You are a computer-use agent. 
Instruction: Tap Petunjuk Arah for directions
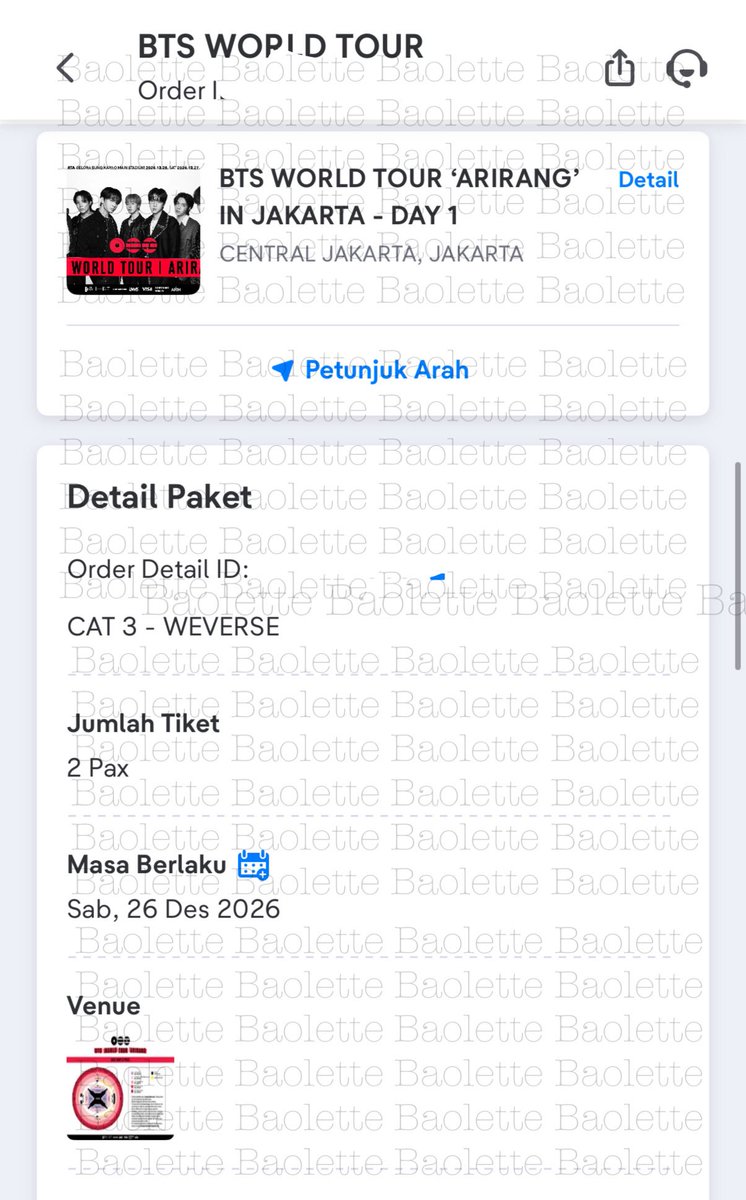point(371,370)
